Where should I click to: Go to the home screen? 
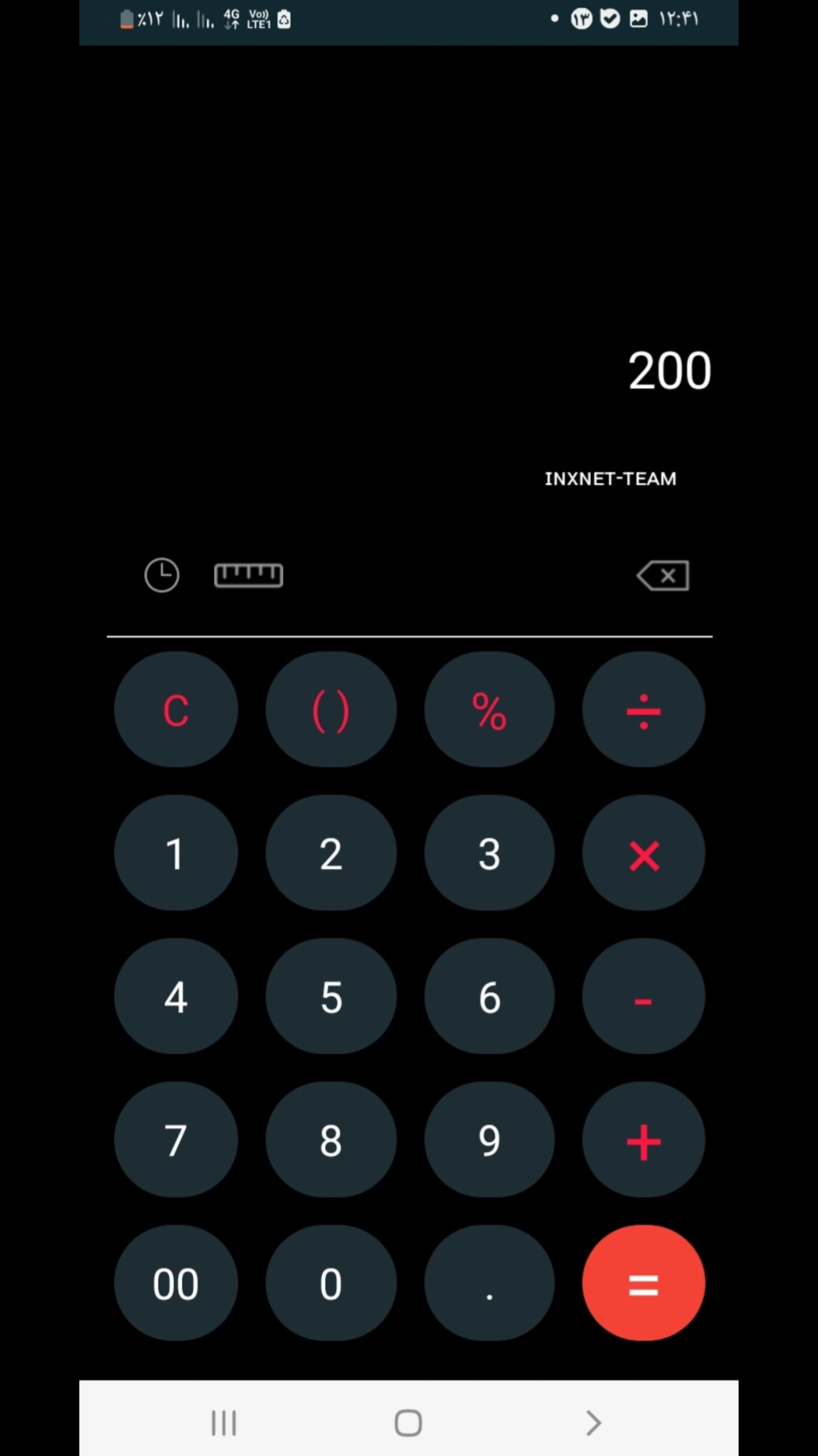[x=409, y=1423]
